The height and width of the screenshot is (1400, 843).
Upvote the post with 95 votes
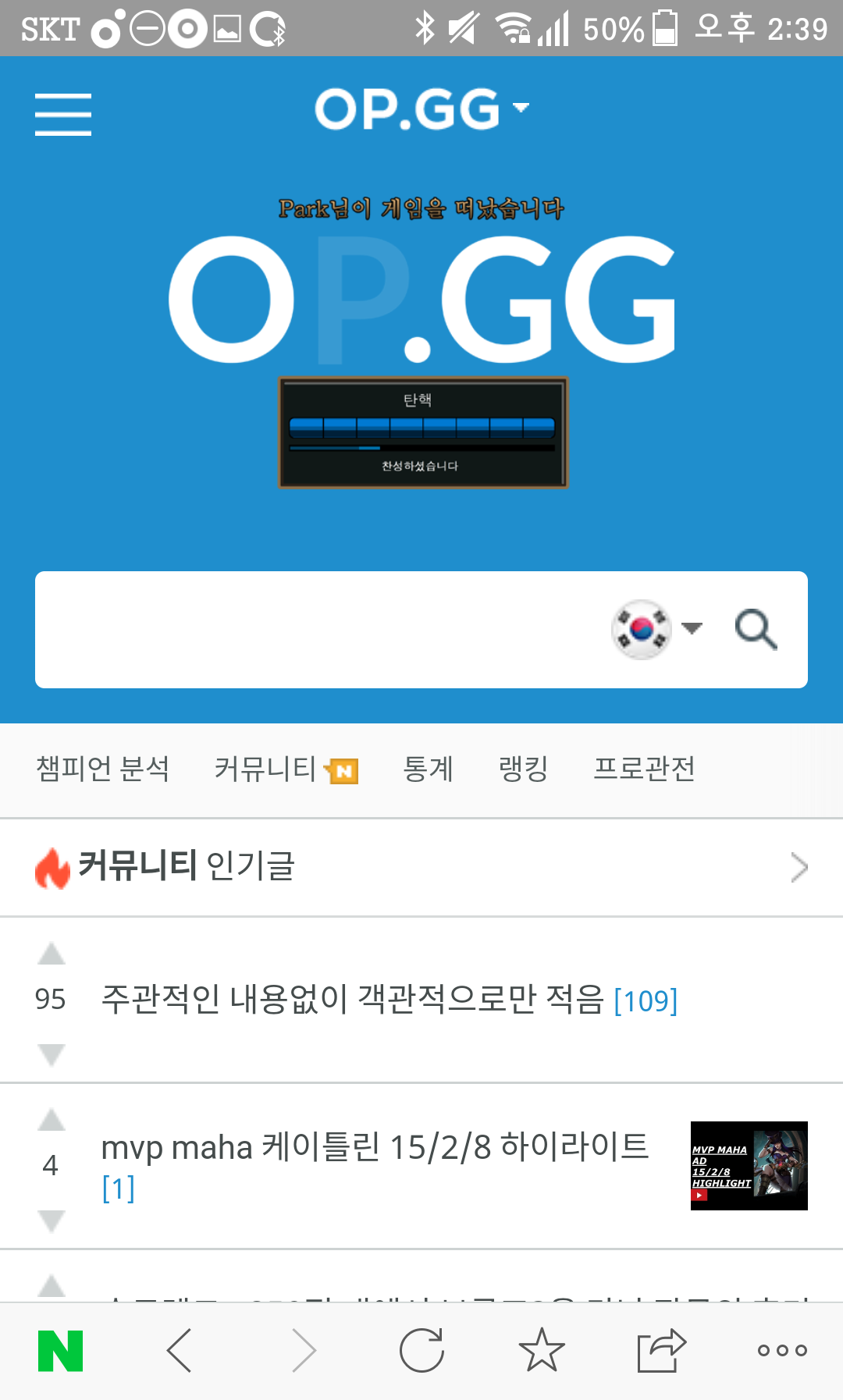click(52, 954)
